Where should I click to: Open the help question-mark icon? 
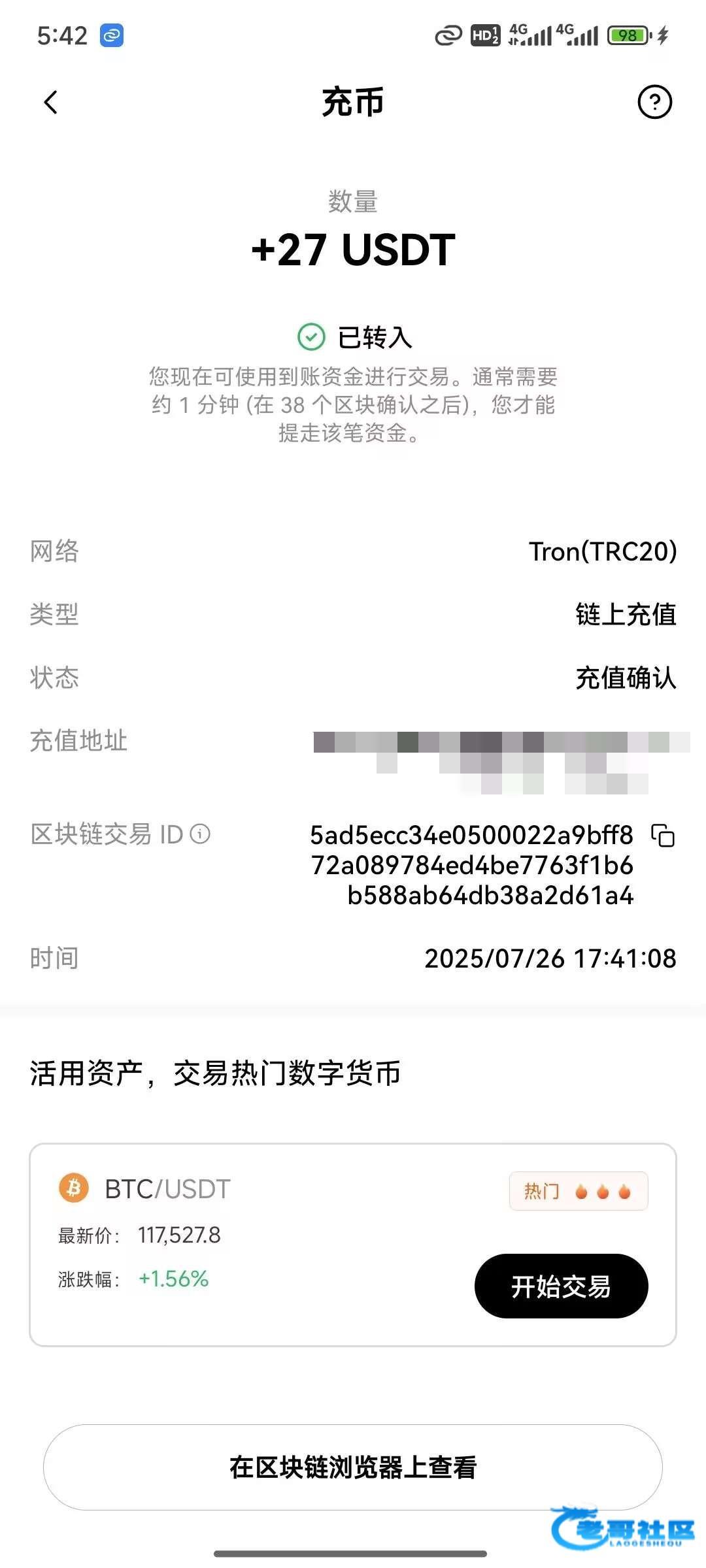click(654, 102)
